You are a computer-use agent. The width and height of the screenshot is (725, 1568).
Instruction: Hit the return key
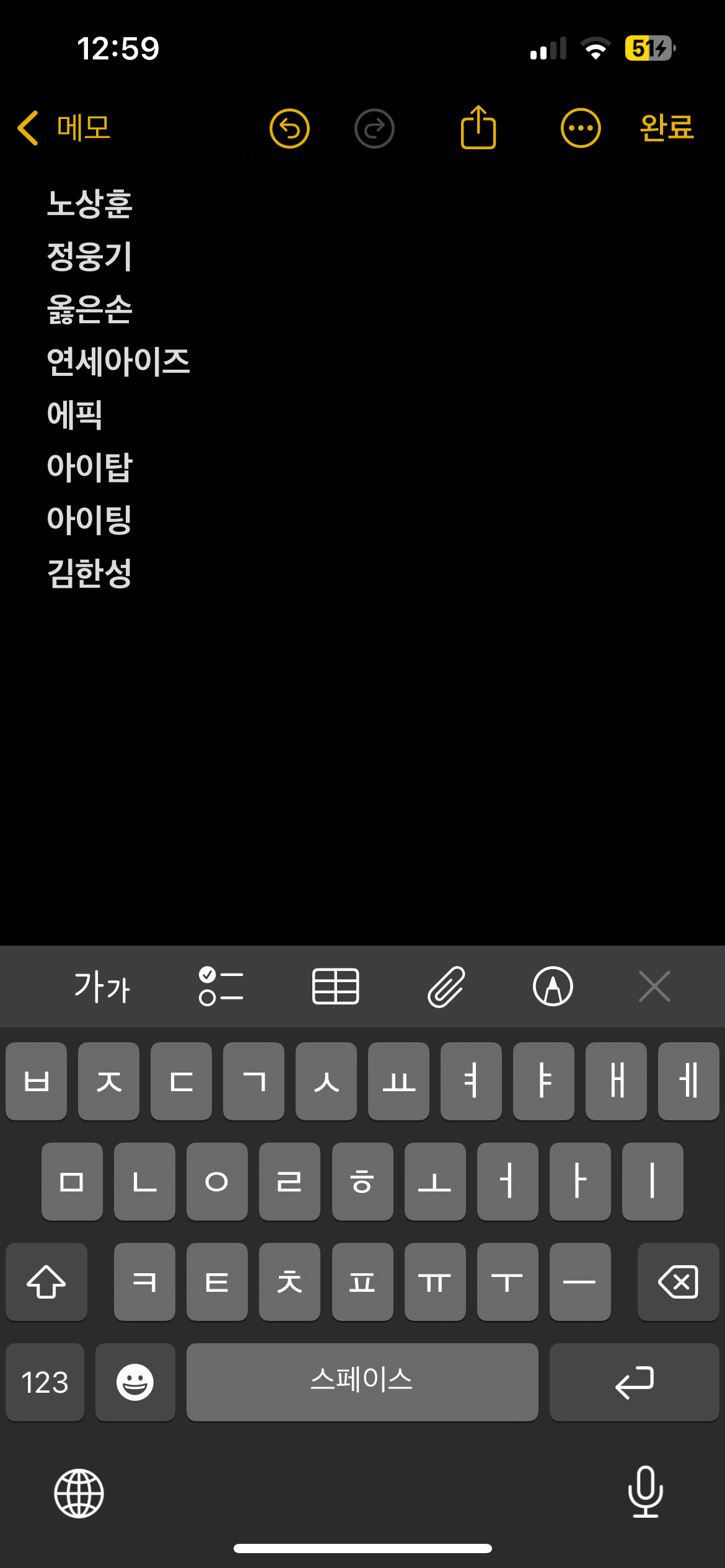pos(634,1382)
